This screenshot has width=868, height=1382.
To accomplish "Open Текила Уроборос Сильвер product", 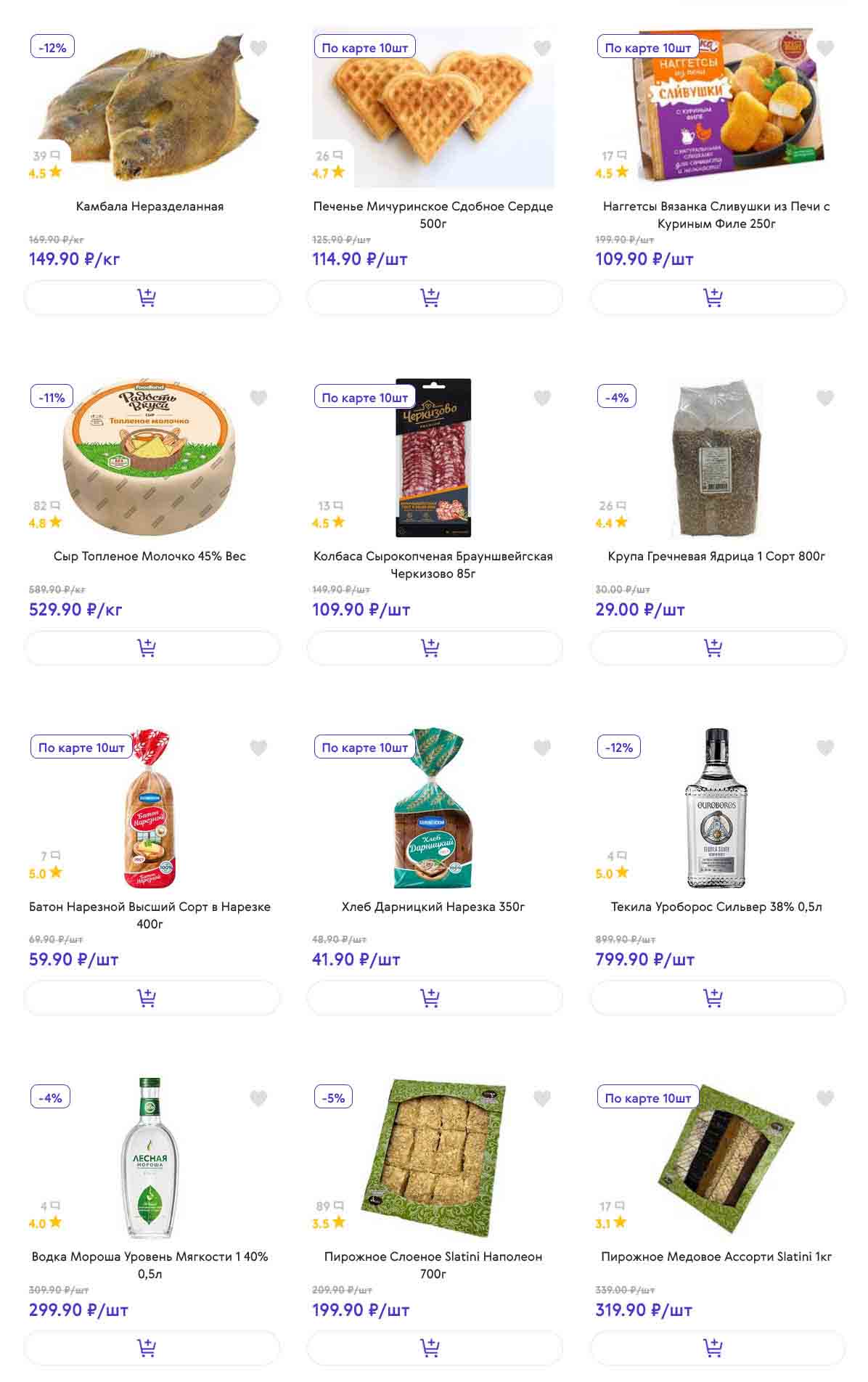I will pos(716,907).
